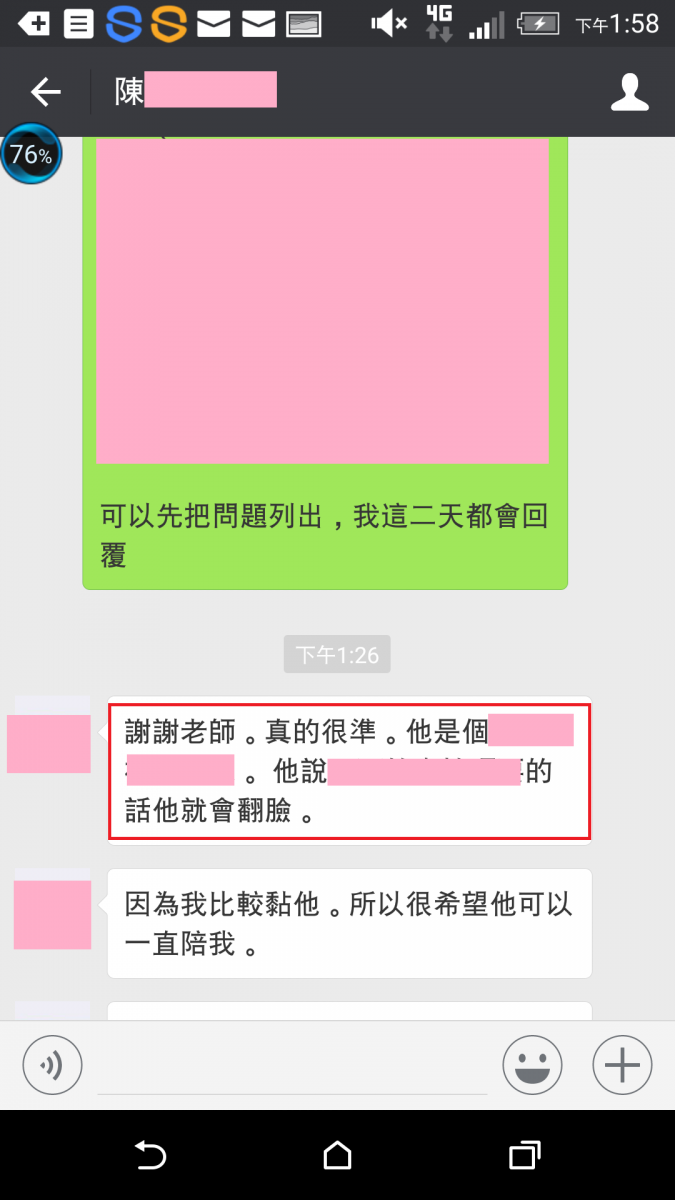
Task: Switch to voice message input
Action: [x=52, y=1065]
